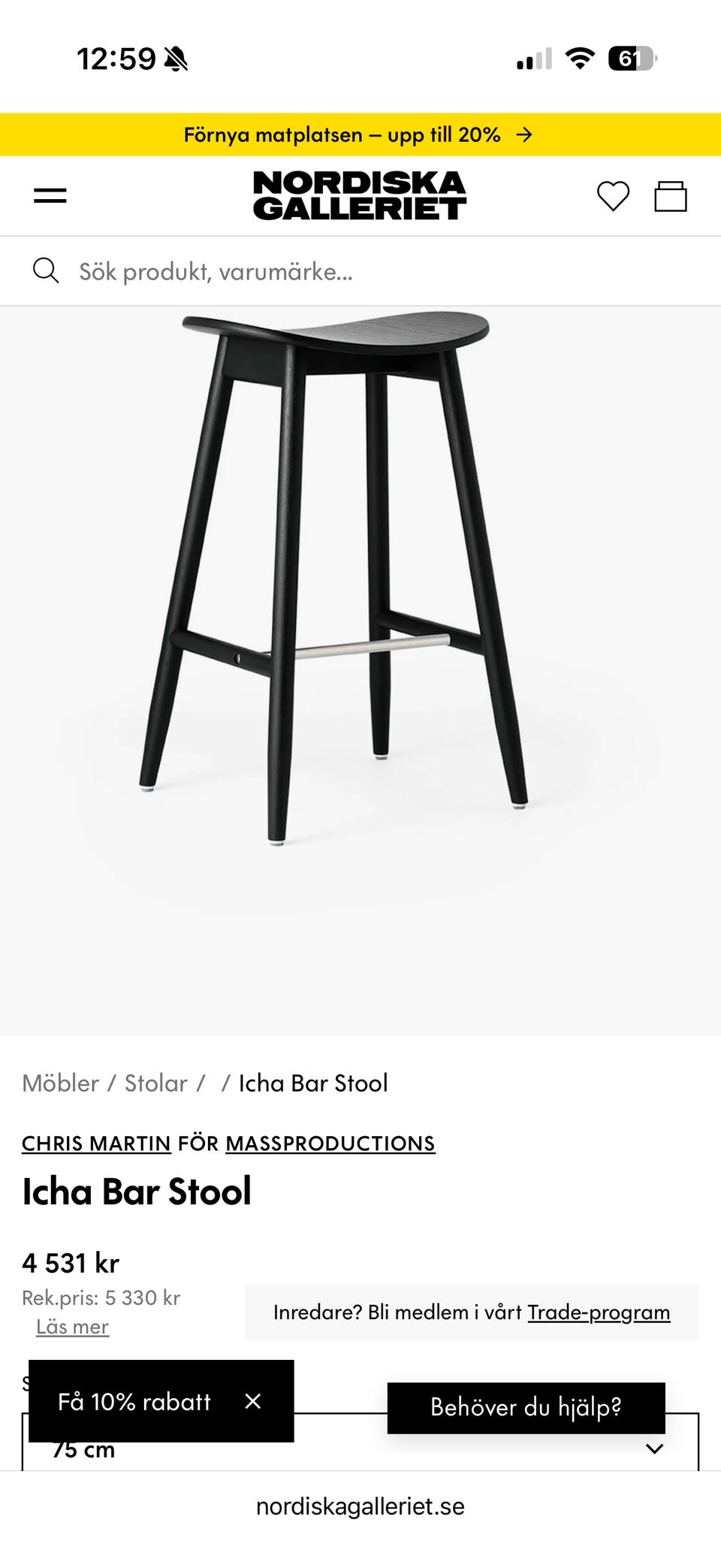Image resolution: width=721 pixels, height=1568 pixels.
Task: Claim the 'Få 10% rabatt' offer
Action: point(134,1402)
